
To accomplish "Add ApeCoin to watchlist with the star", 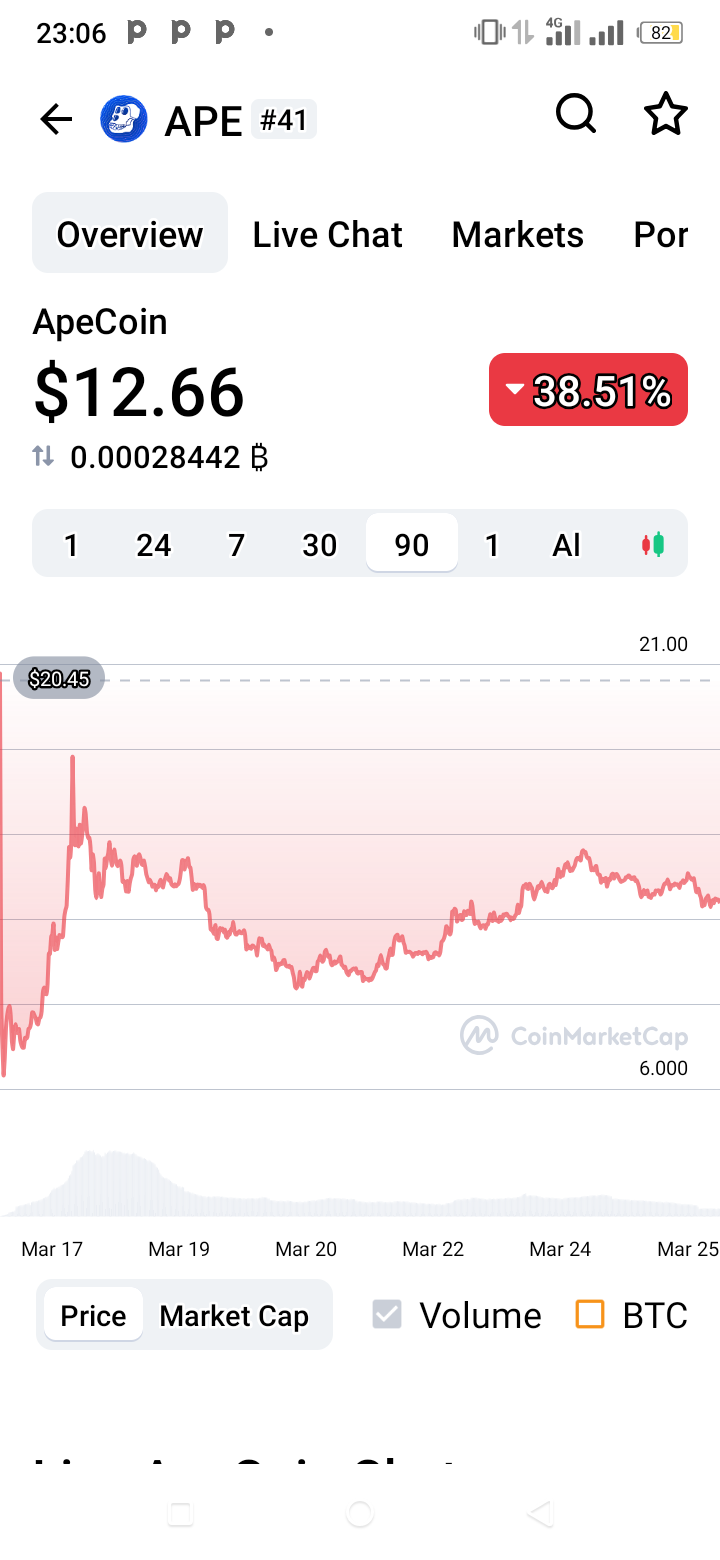I will 666,115.
